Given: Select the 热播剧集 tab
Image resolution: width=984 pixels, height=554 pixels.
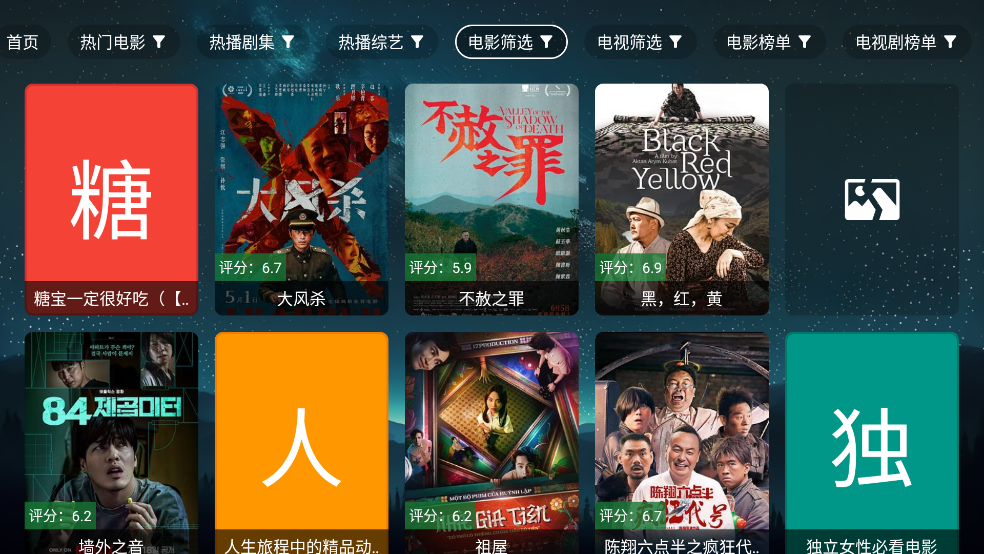Looking at the screenshot, I should point(252,42).
